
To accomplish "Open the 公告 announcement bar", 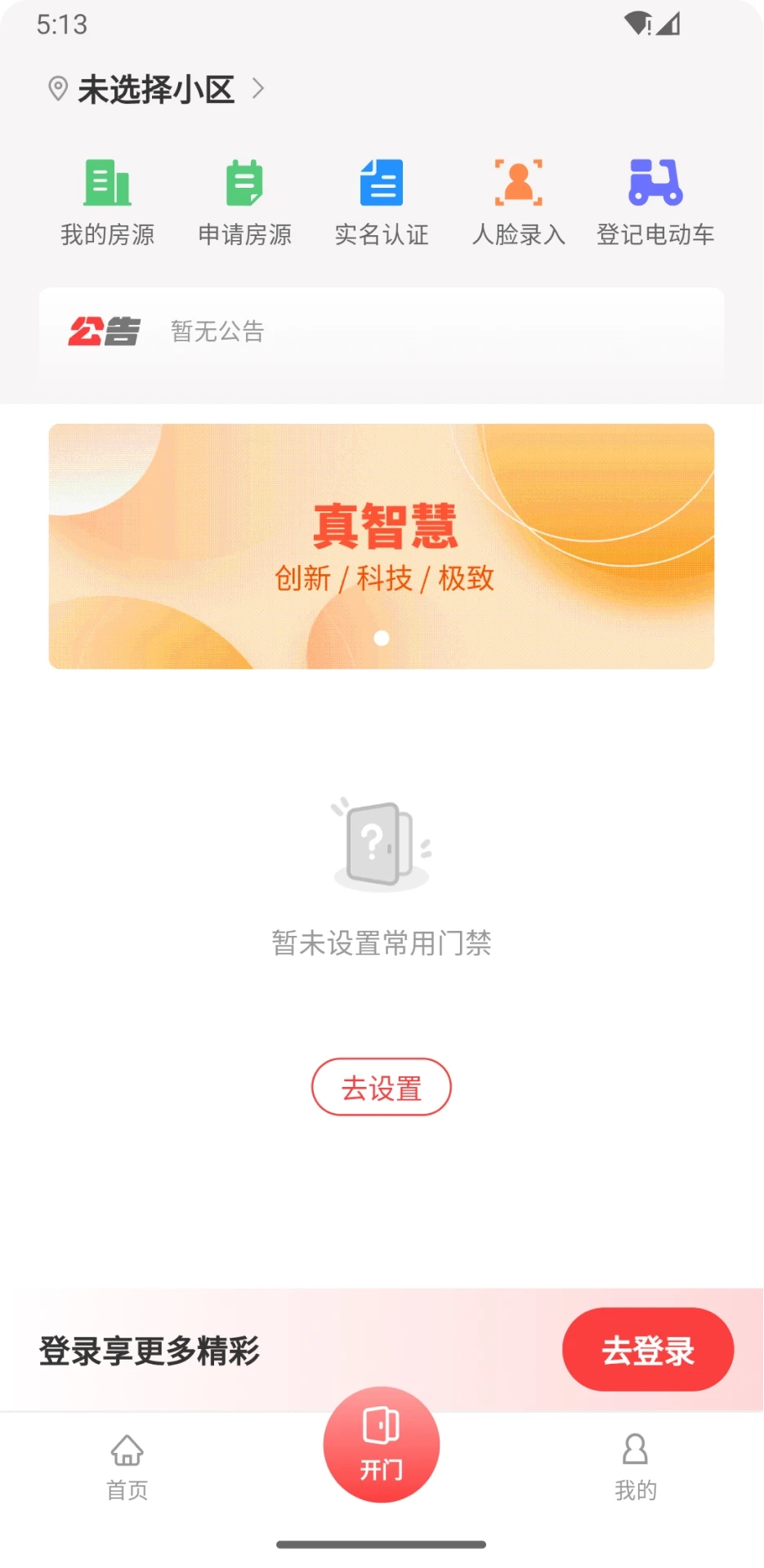I will [382, 332].
